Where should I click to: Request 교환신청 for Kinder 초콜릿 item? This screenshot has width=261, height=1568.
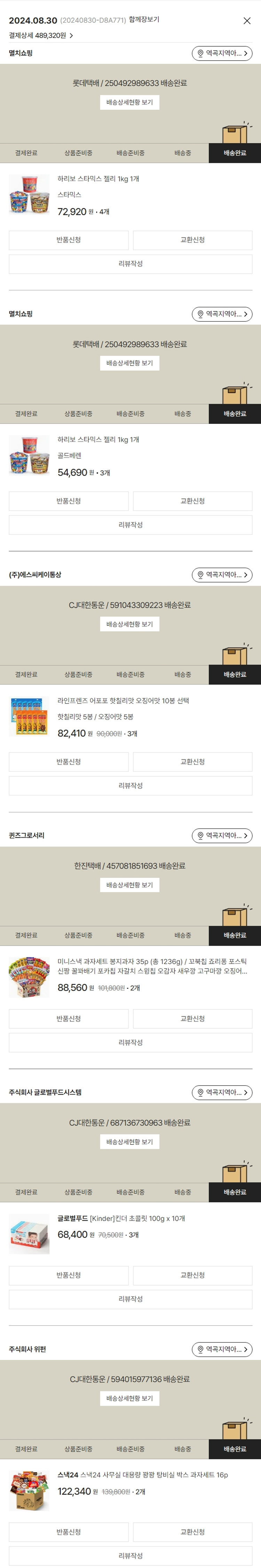pyautogui.click(x=192, y=1275)
